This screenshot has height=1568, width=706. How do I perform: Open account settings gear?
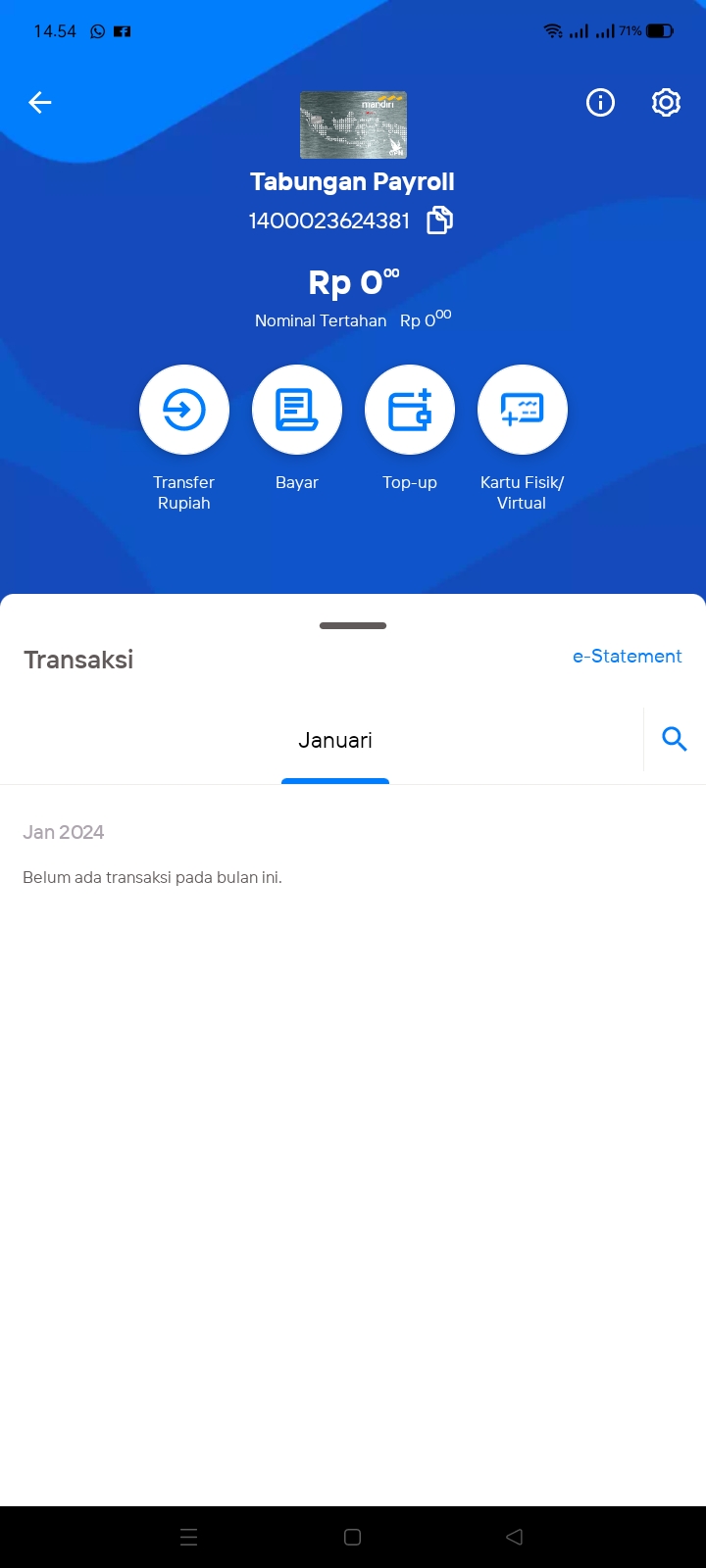pyautogui.click(x=666, y=102)
